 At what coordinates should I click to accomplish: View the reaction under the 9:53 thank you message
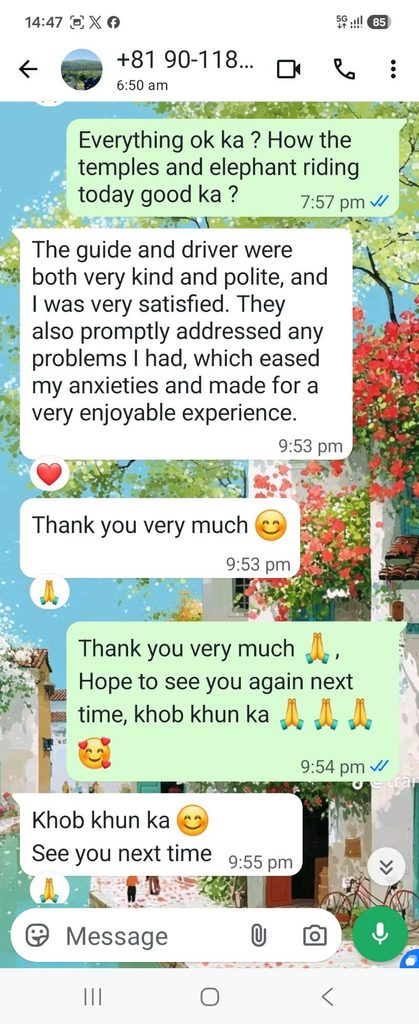click(x=49, y=593)
